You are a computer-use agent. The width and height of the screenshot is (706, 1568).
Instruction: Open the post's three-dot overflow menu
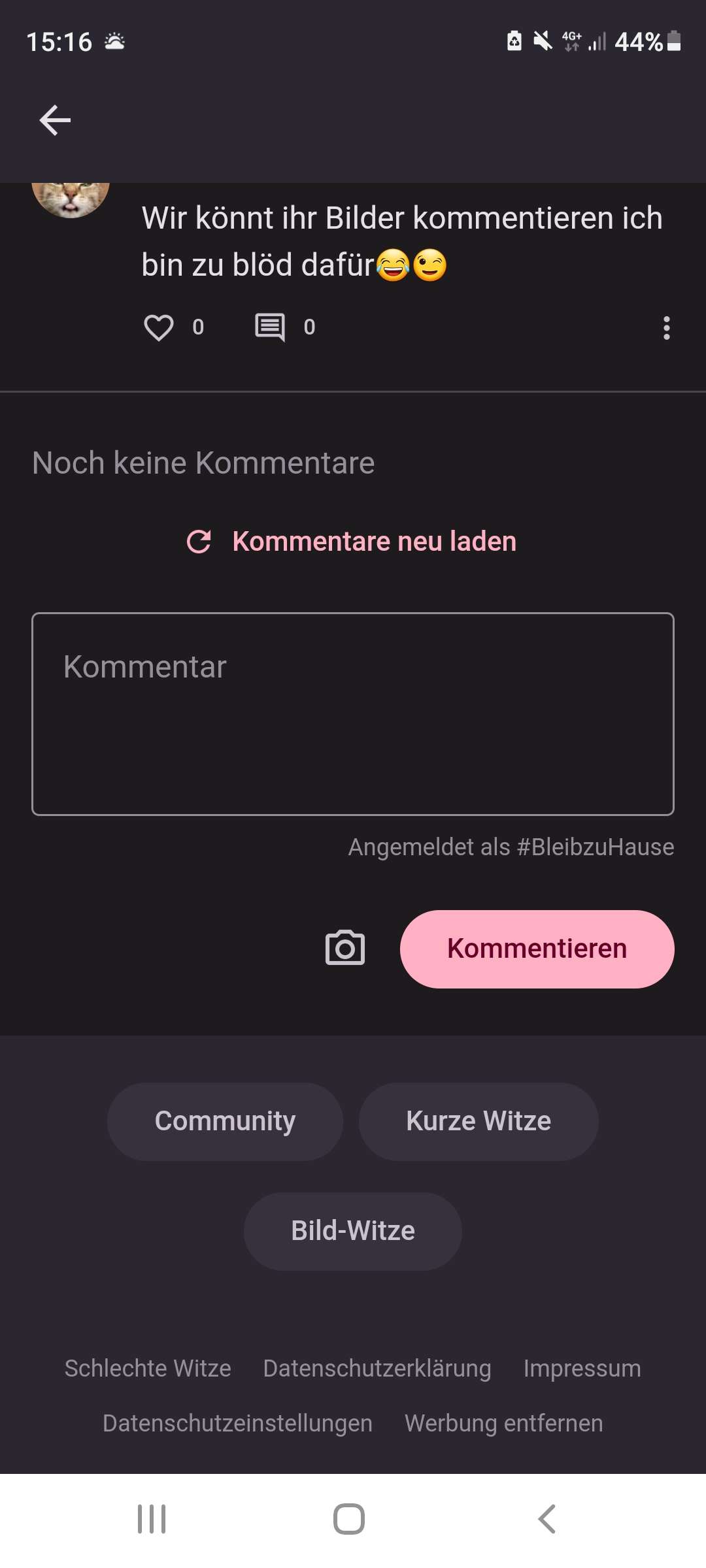[x=666, y=328]
